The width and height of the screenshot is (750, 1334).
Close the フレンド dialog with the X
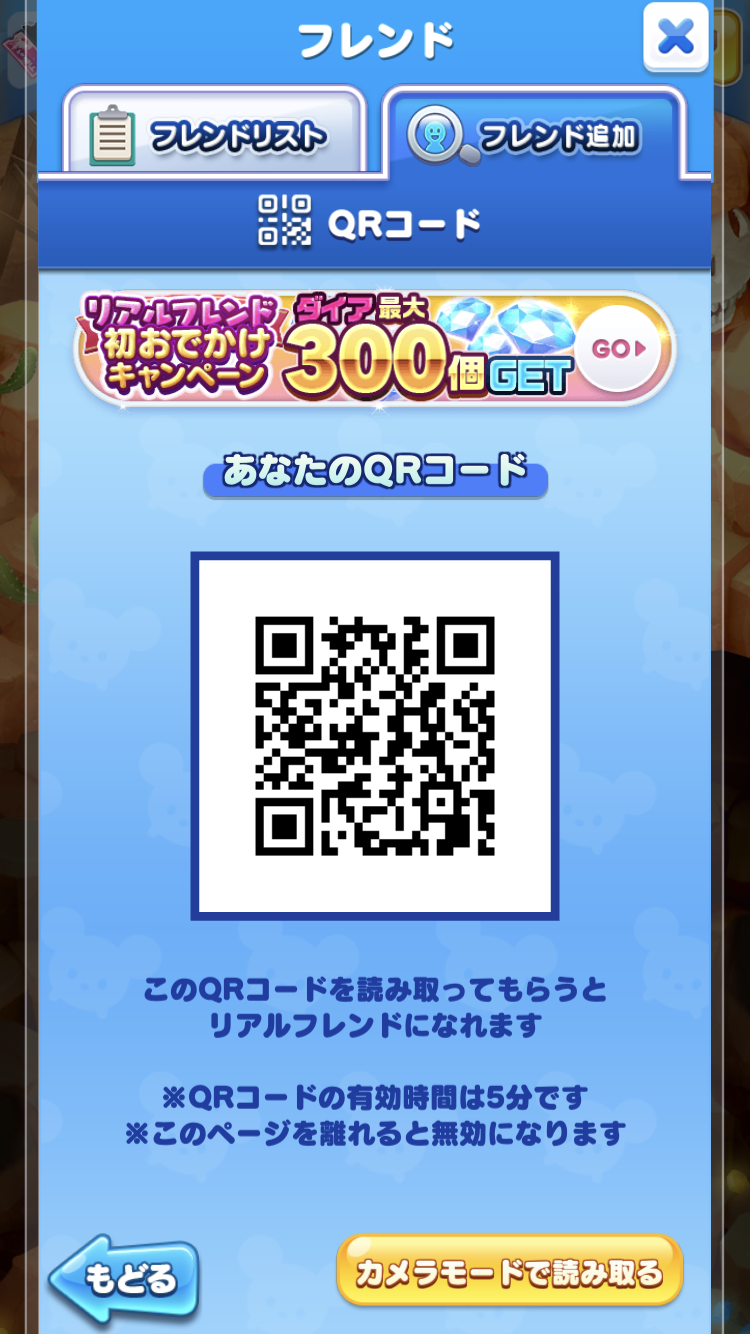pos(676,38)
